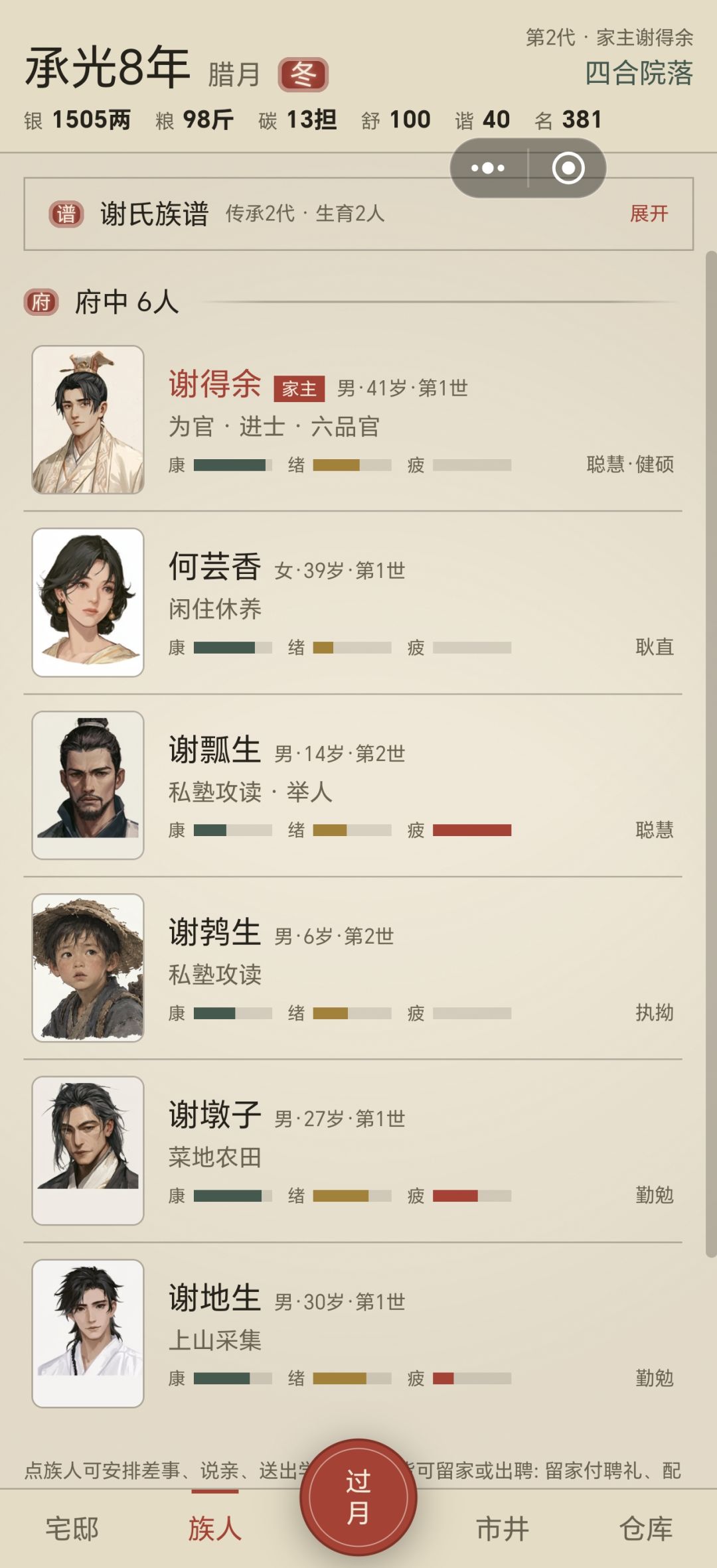The width and height of the screenshot is (717, 1568).
Task: Close the mini program with the circle button
Action: pyautogui.click(x=568, y=168)
